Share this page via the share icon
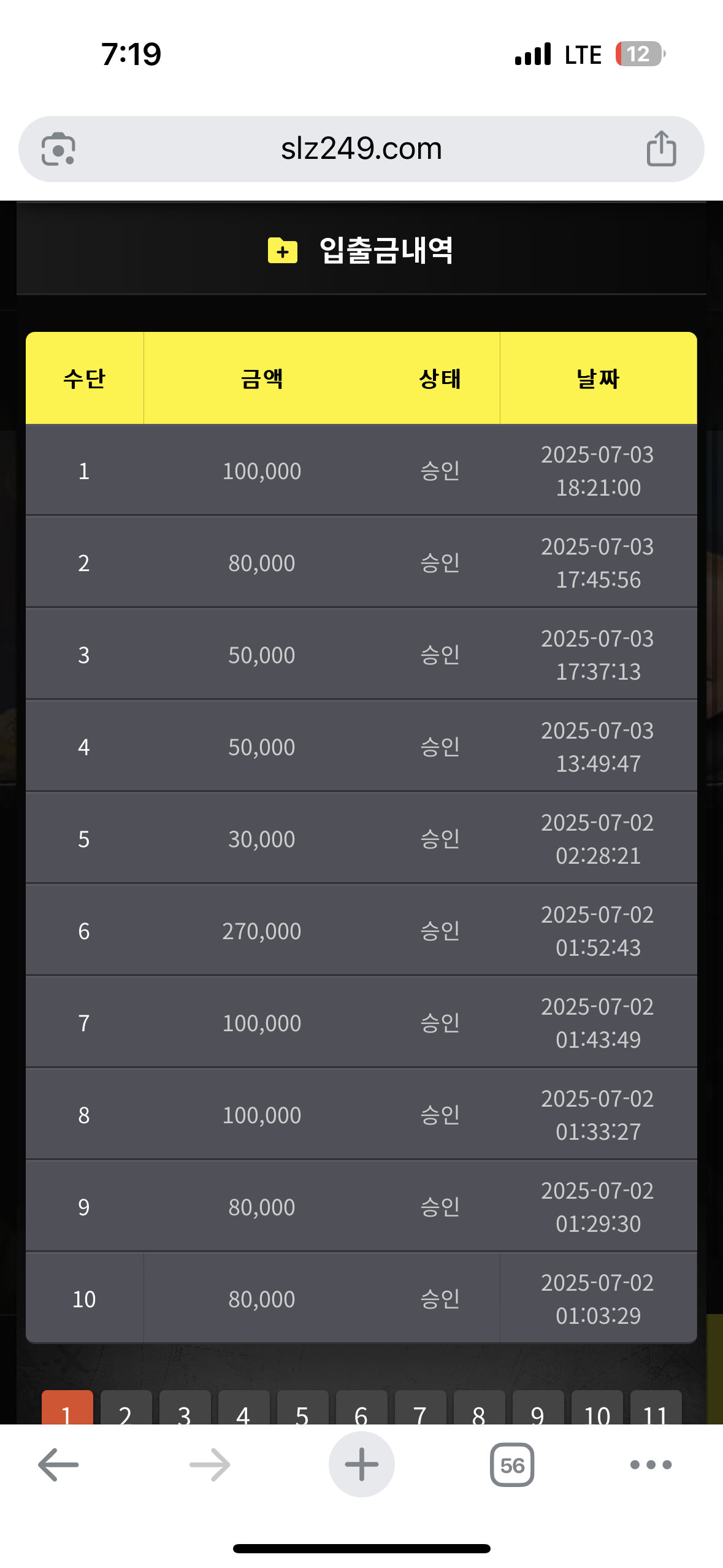The width and height of the screenshot is (723, 1568). (x=661, y=149)
